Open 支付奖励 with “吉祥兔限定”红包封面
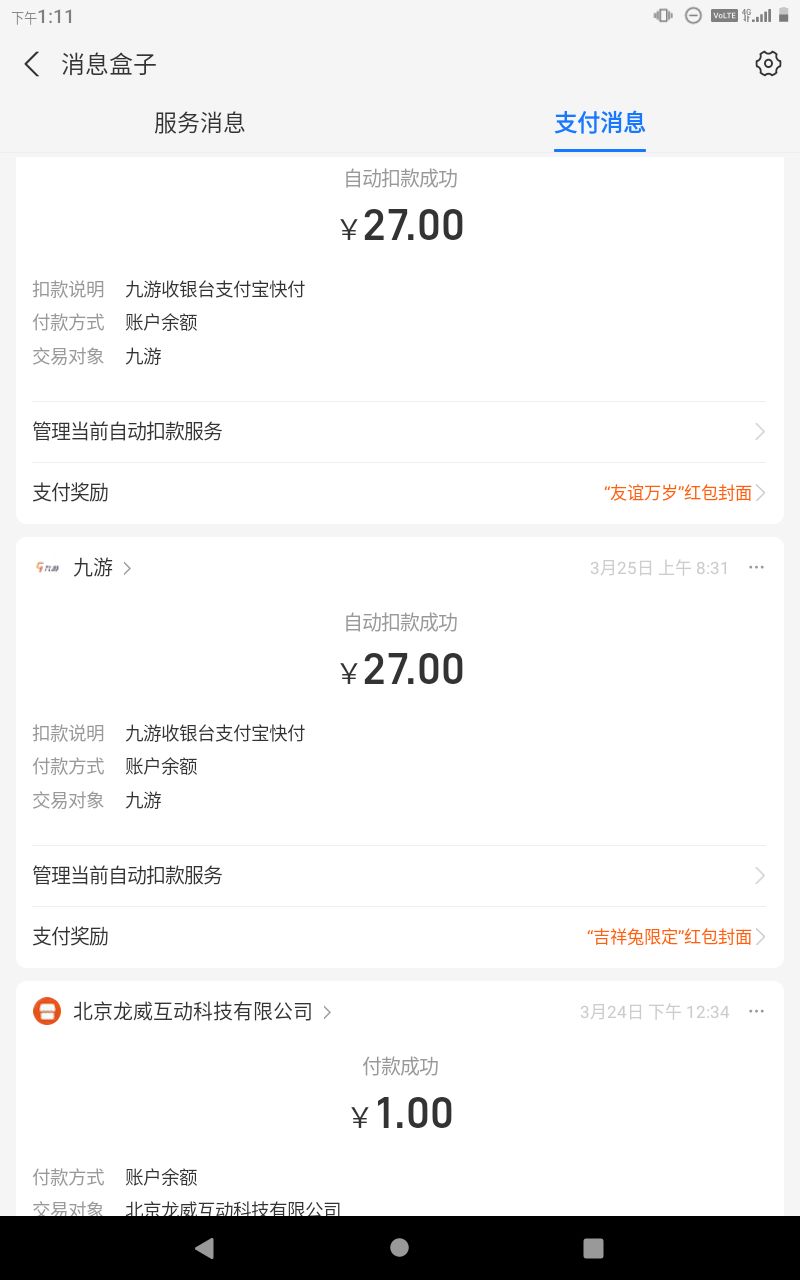 click(400, 937)
